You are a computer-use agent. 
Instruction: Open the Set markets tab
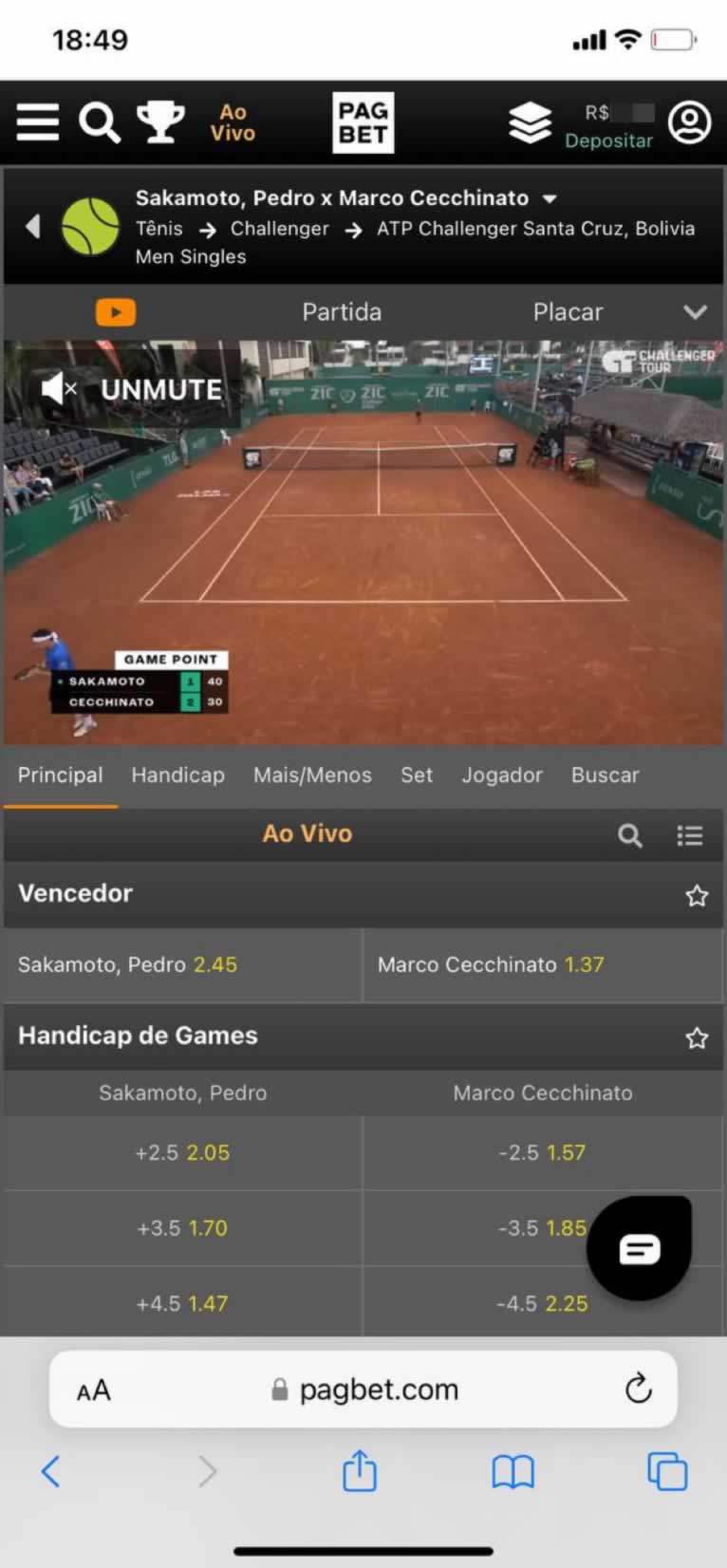(x=417, y=775)
